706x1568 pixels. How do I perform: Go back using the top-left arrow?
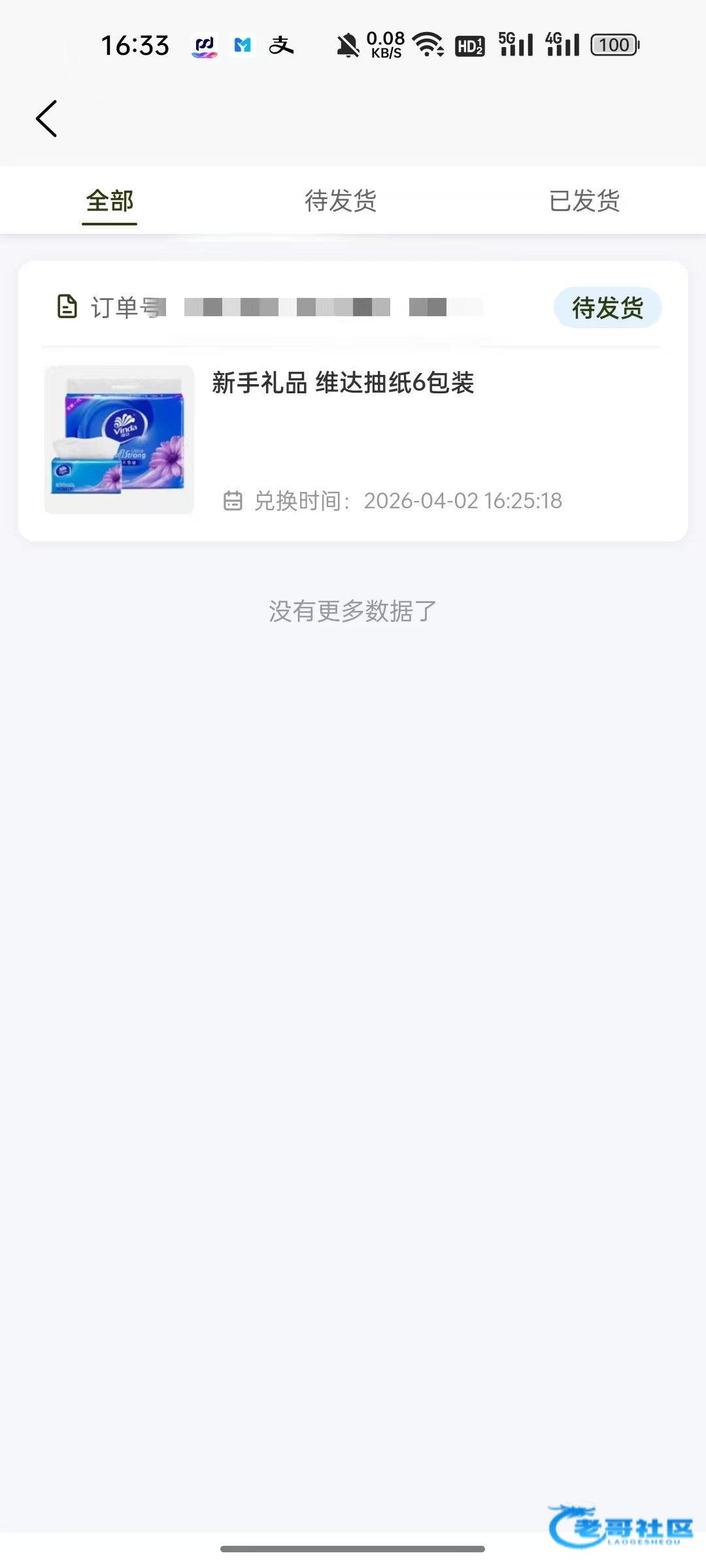(46, 119)
